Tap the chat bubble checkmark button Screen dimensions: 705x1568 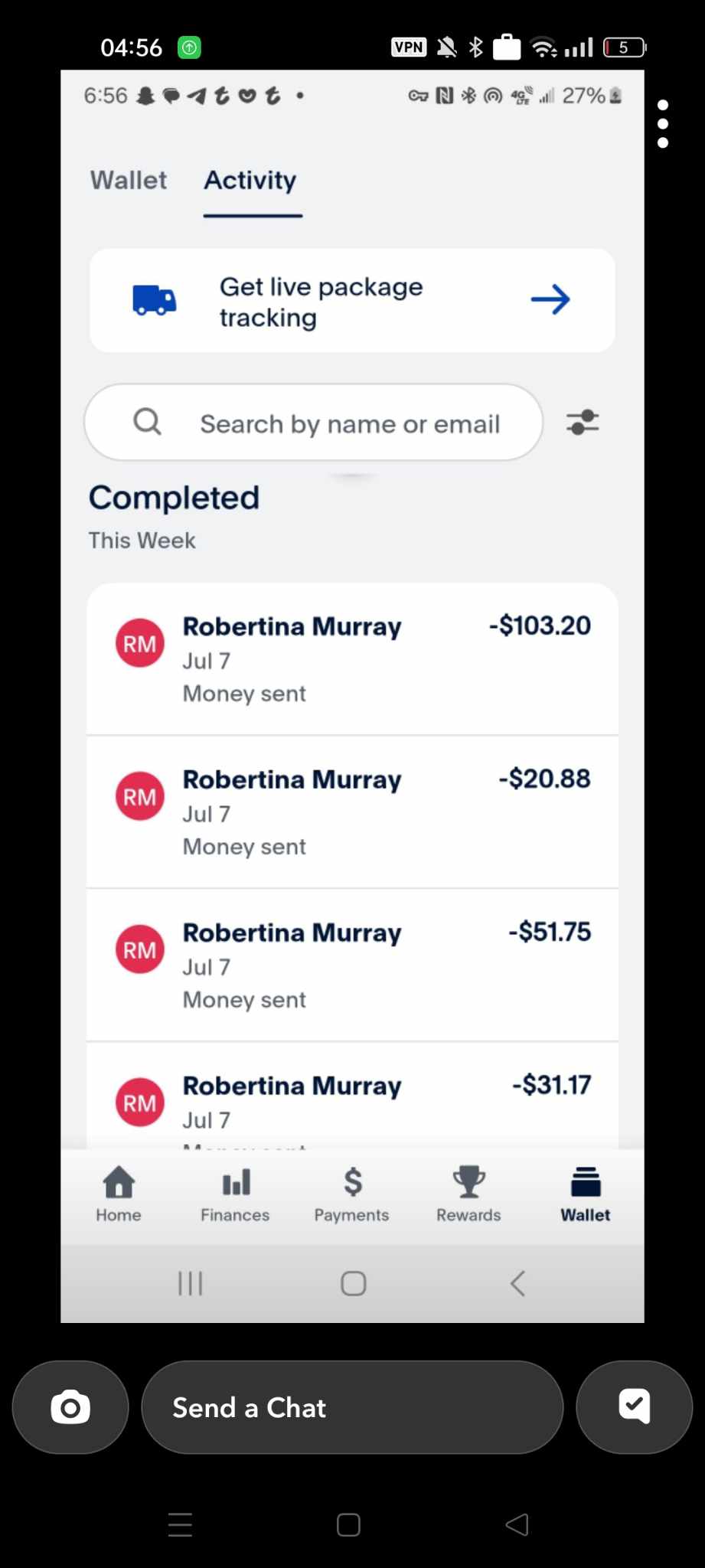634,1407
